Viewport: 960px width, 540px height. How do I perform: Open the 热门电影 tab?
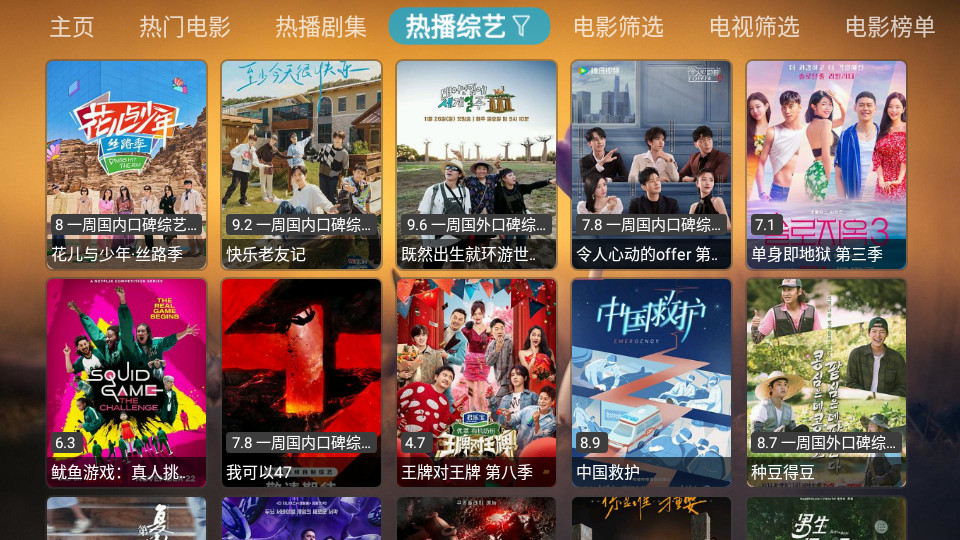pos(185,27)
